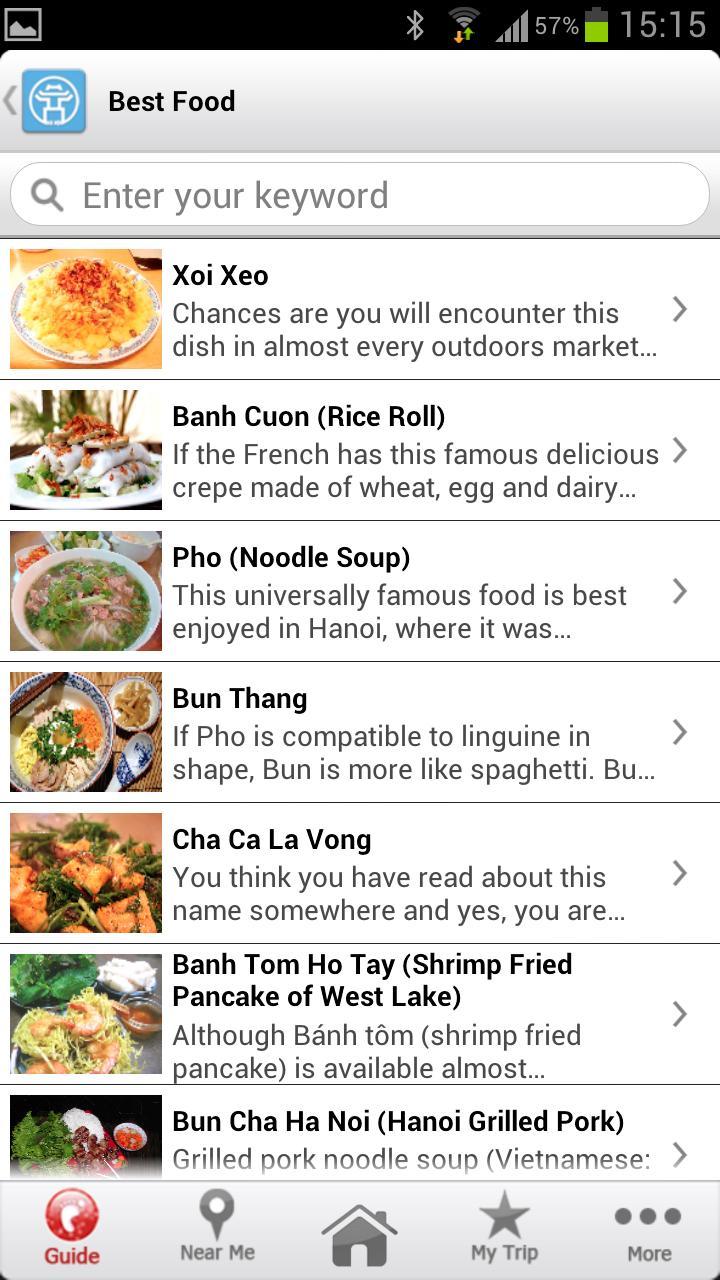Tap the chevron beside Bun Thang
This screenshot has width=720, height=1280.
tap(681, 732)
